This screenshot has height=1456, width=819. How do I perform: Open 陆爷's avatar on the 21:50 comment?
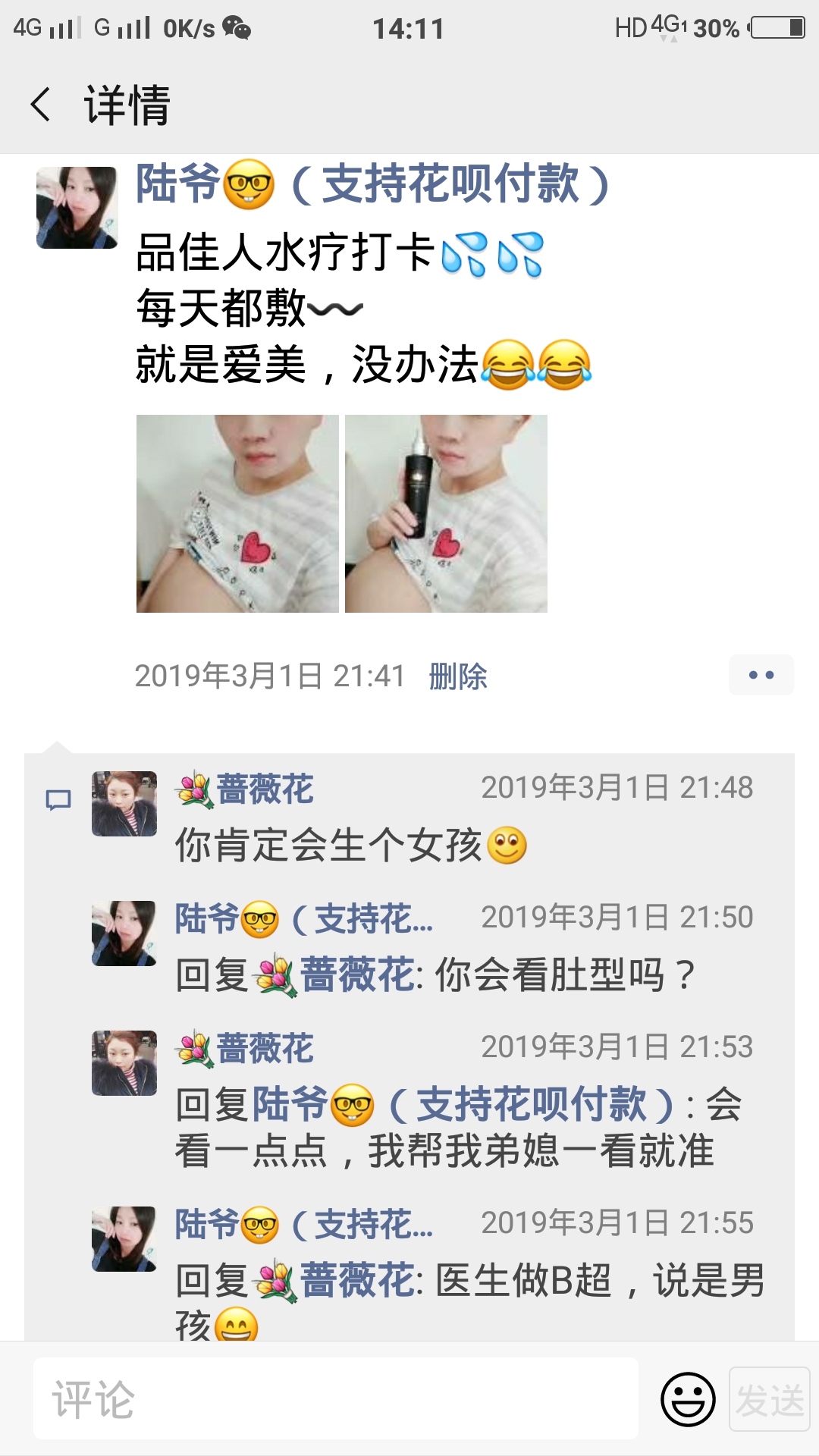click(124, 934)
